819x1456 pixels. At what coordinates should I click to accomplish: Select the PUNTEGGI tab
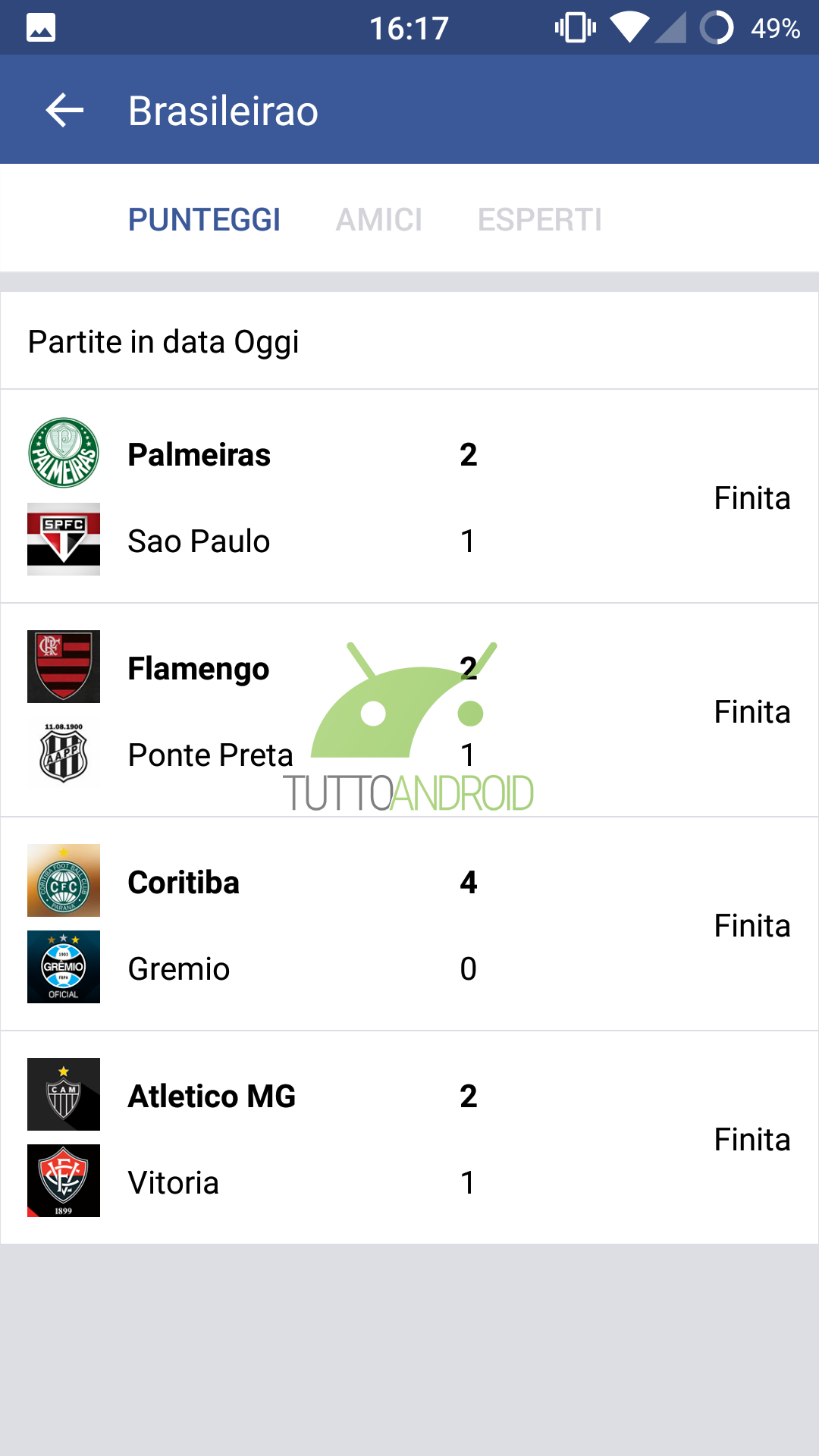(204, 220)
